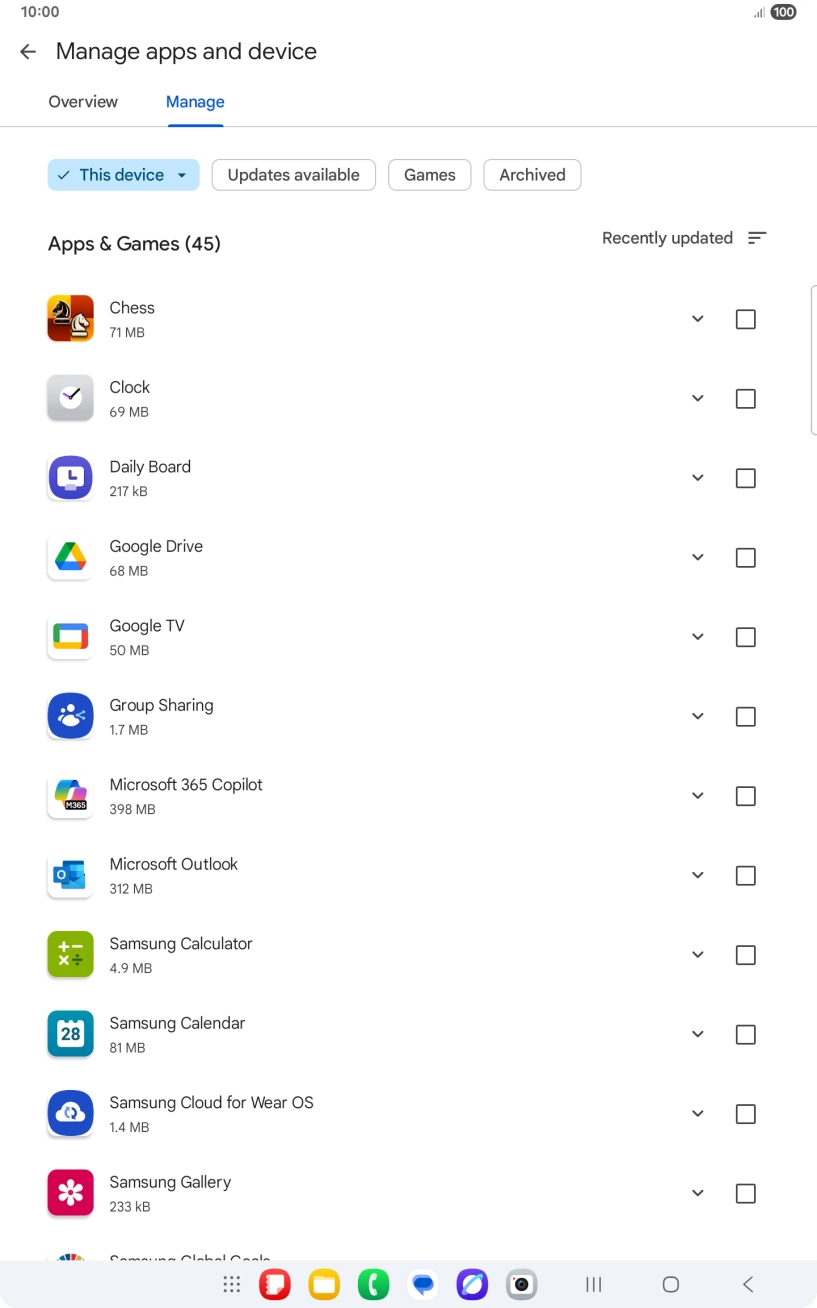Select the Samsung Gallery app icon
Viewport: 817px width, 1308px height.
pos(70,1192)
